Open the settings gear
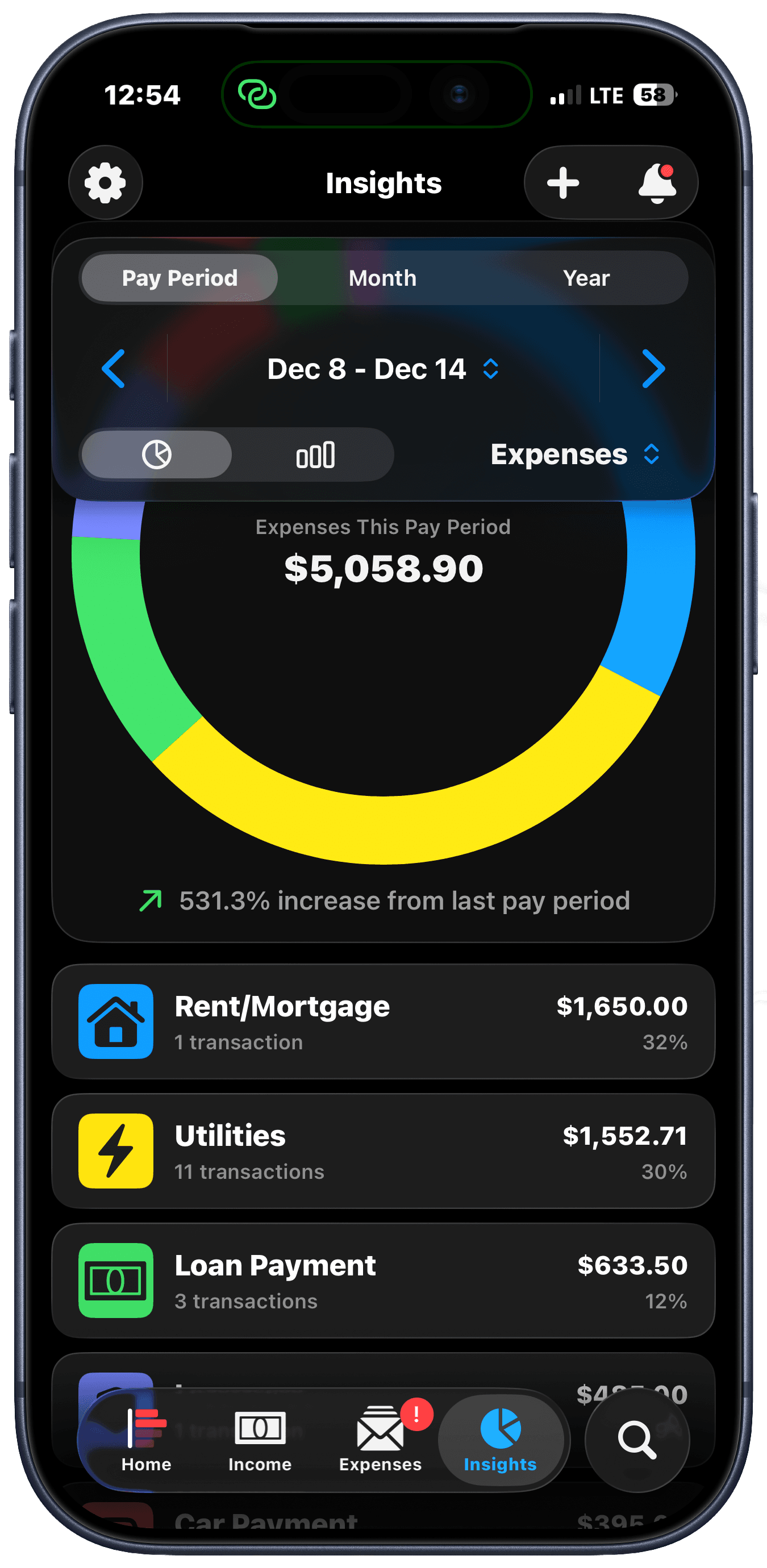This screenshot has height=1568, width=767. pos(105,182)
